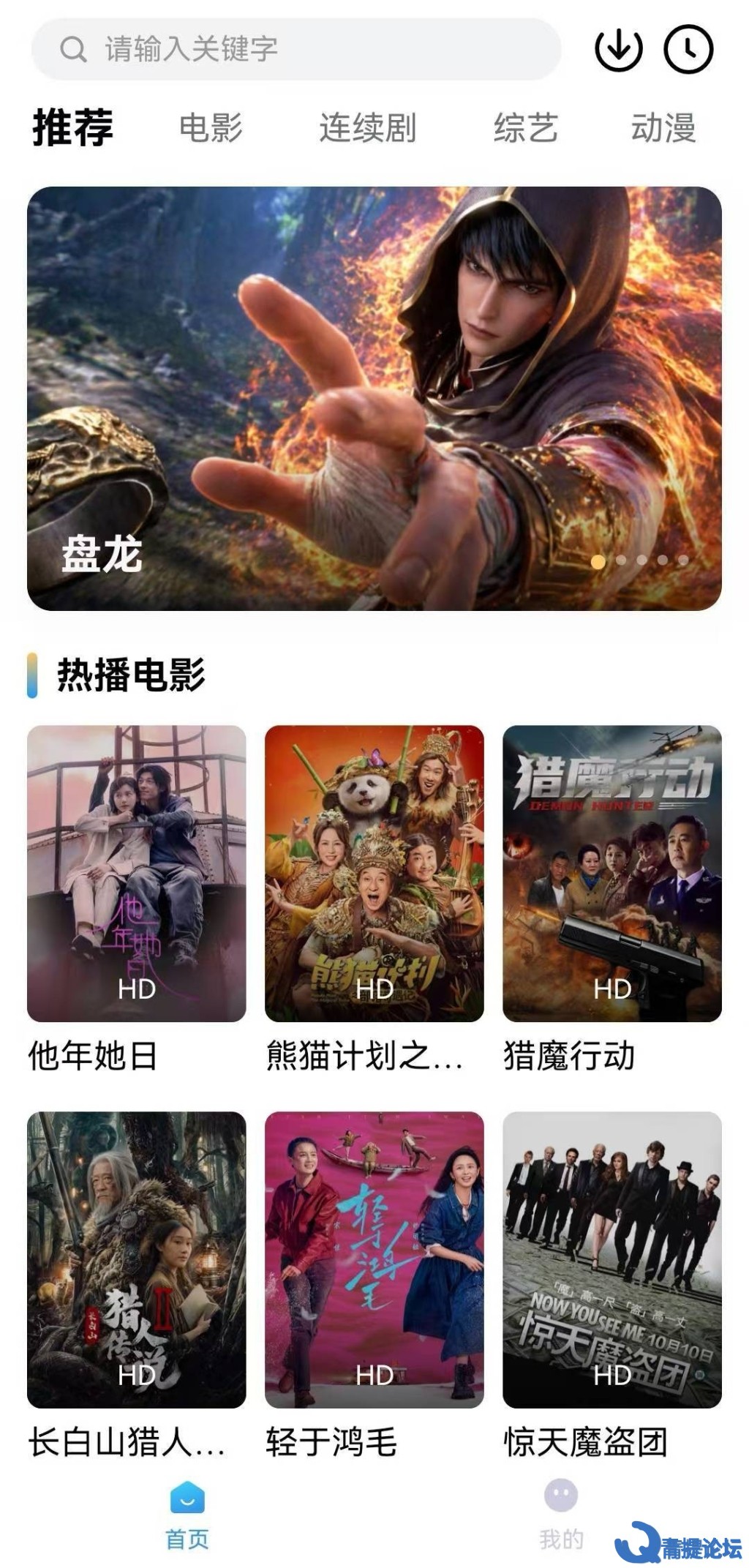Open the 盘龙 featured banner

click(x=374, y=398)
